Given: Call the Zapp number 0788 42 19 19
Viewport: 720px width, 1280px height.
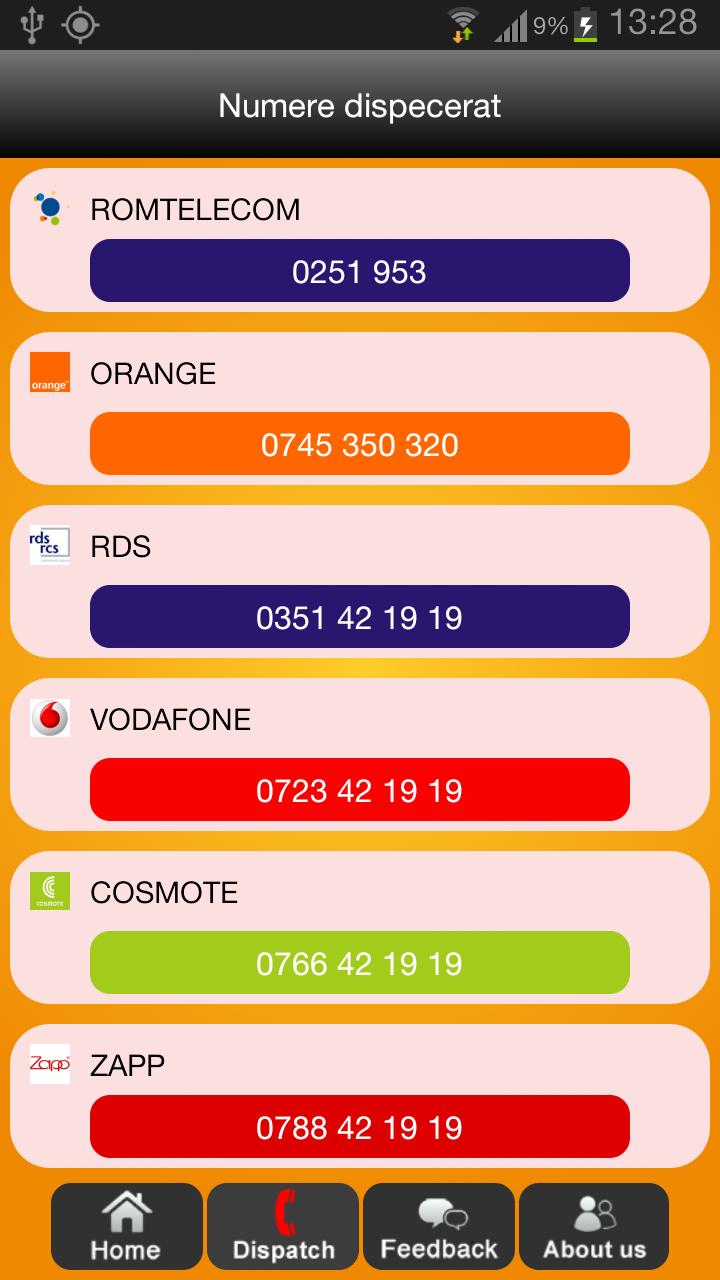Looking at the screenshot, I should 360,1126.
